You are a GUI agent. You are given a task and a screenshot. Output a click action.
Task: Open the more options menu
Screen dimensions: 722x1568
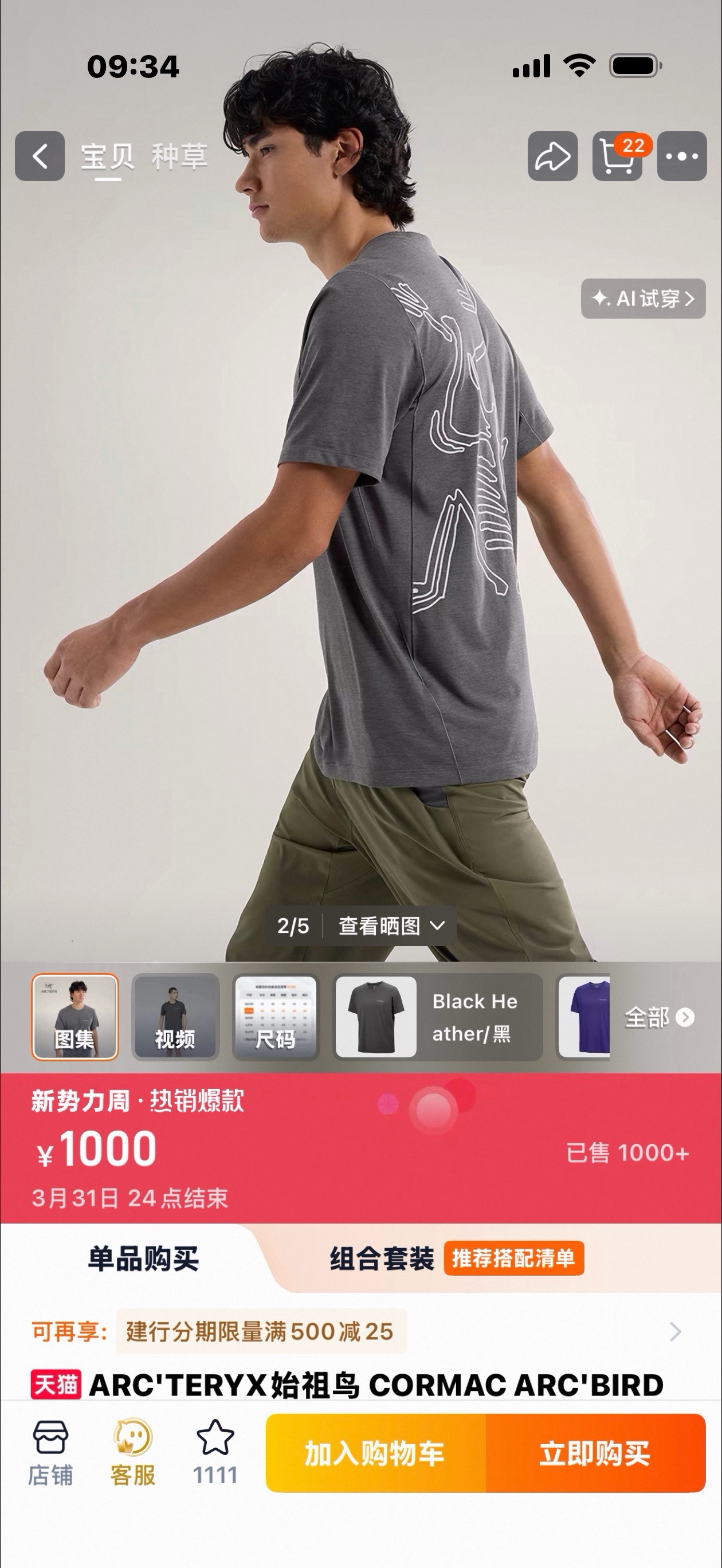(x=682, y=156)
